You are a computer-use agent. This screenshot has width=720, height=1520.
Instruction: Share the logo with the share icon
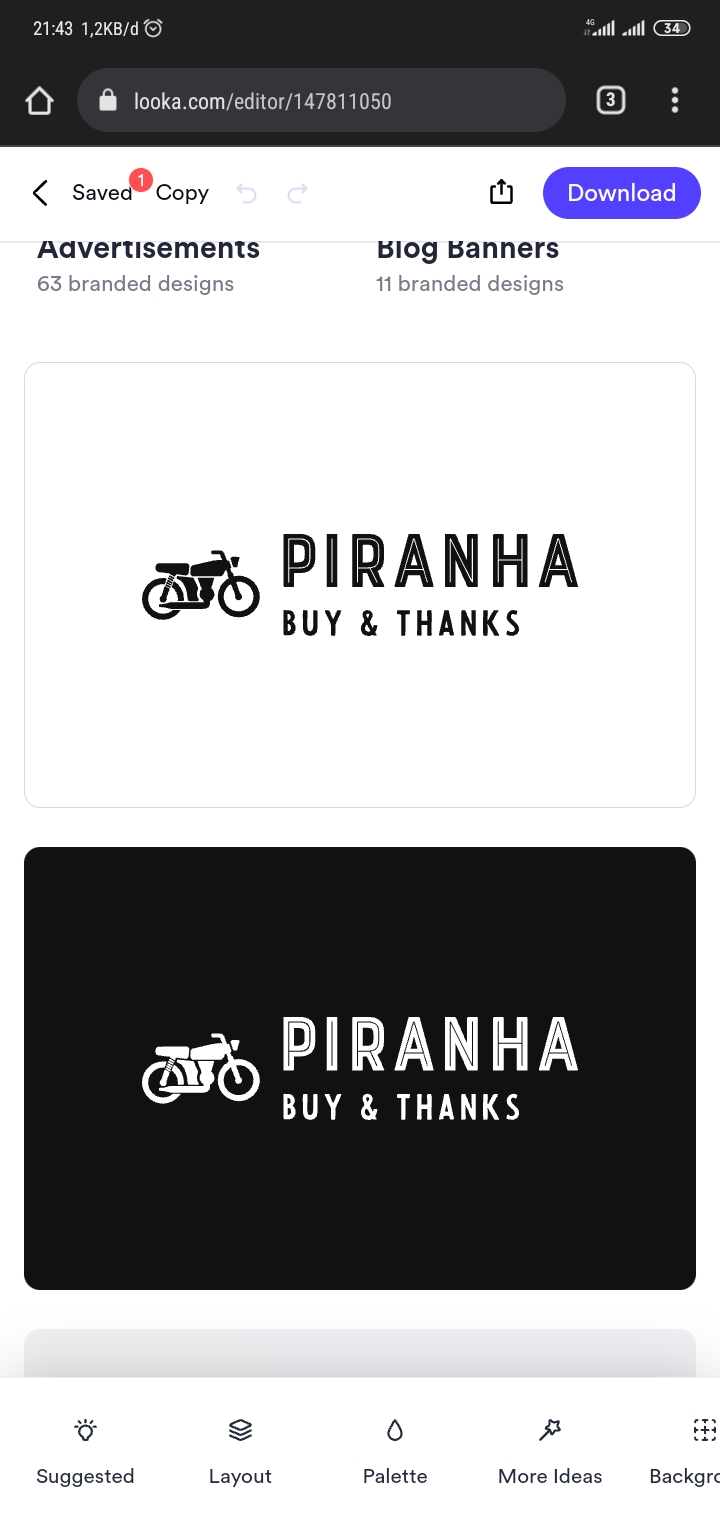coord(501,193)
